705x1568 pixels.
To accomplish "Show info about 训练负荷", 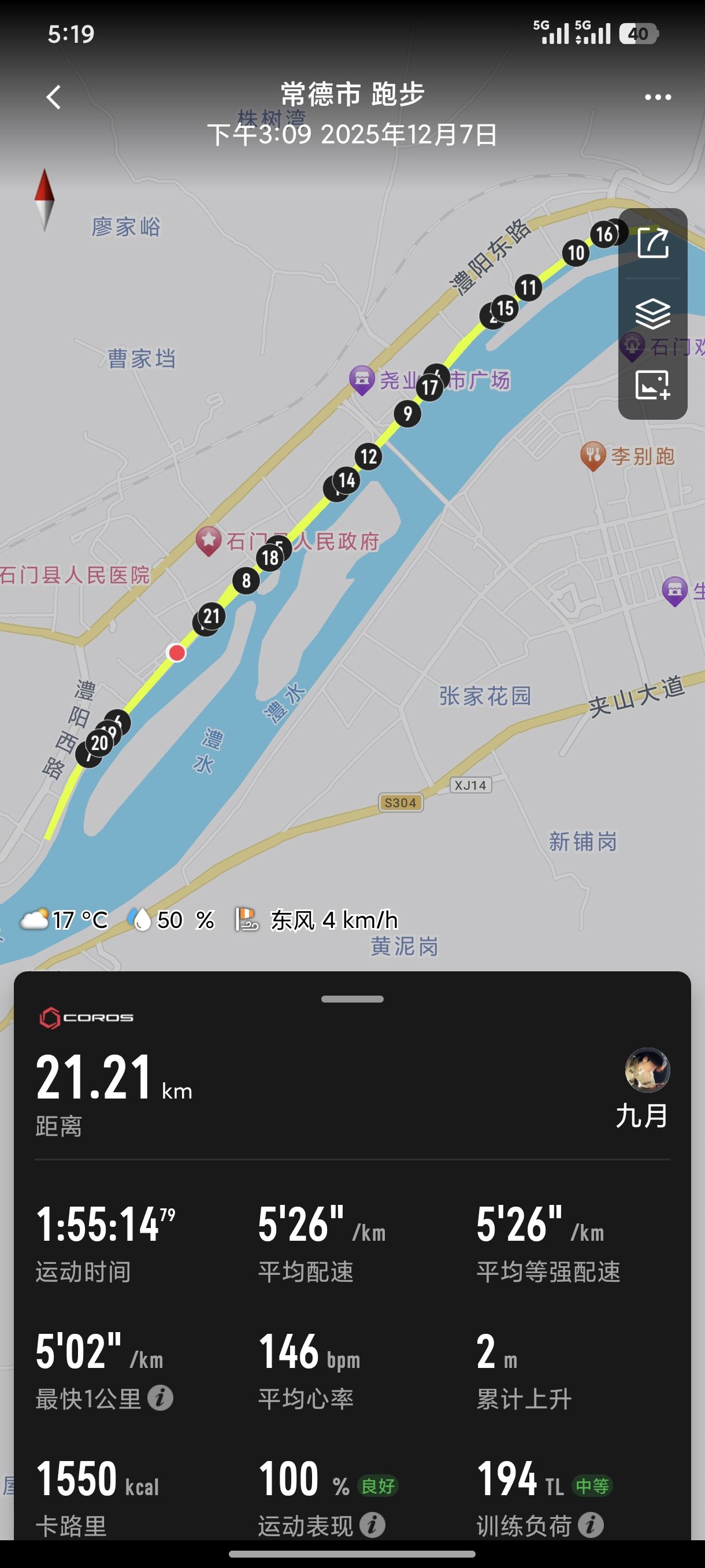I will pos(590,1525).
